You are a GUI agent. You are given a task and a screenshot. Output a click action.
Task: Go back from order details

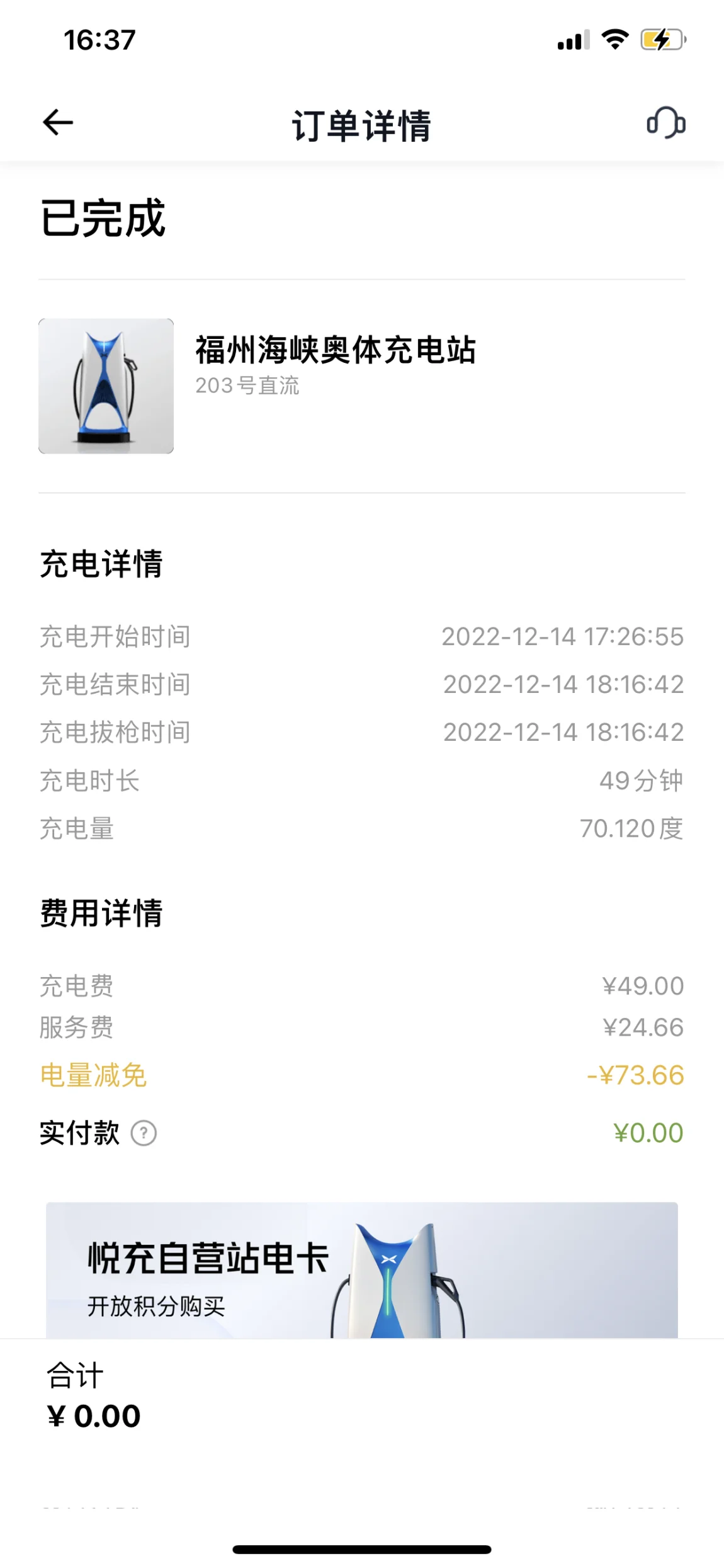pos(58,122)
